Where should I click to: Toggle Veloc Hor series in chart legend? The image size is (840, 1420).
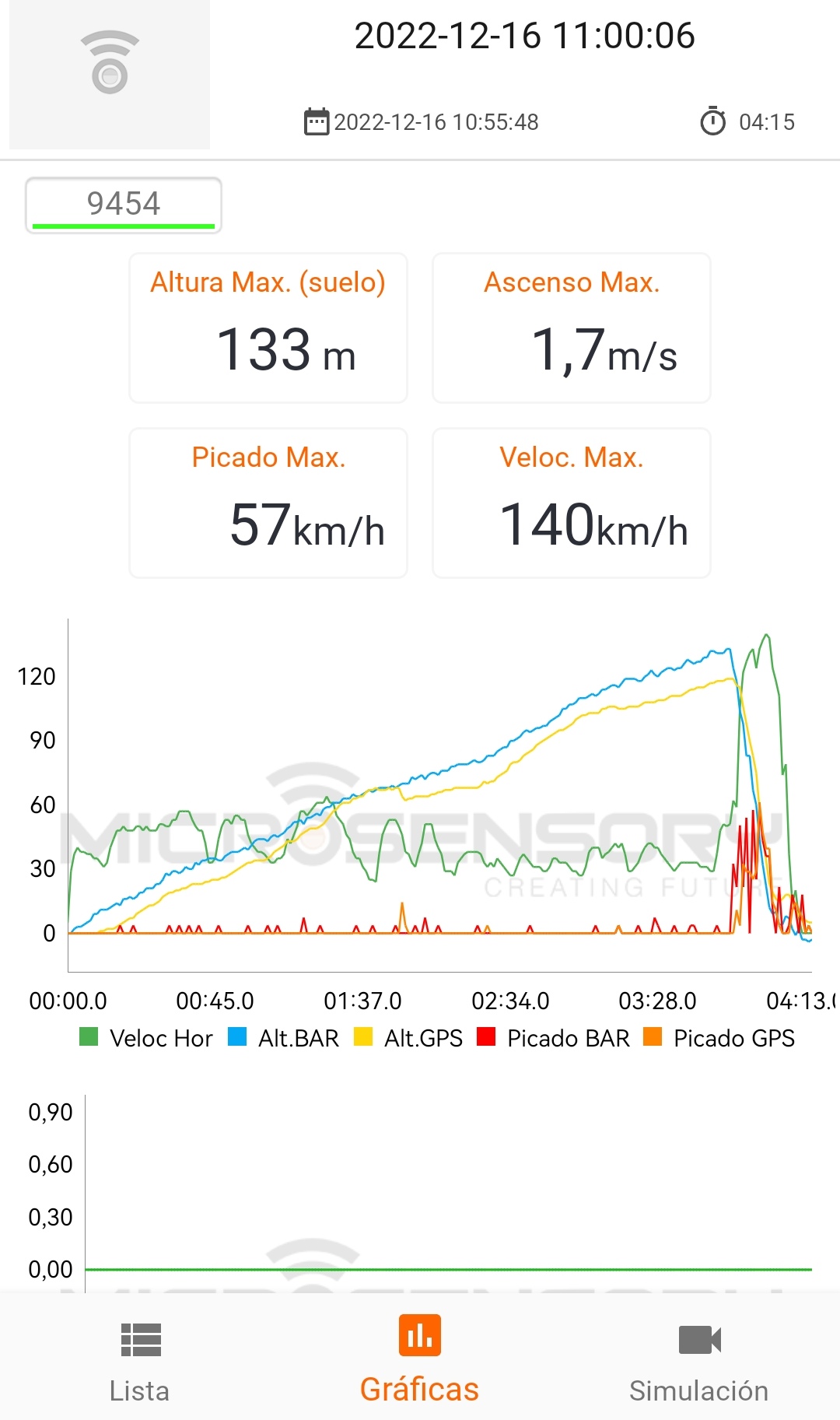tap(146, 1038)
